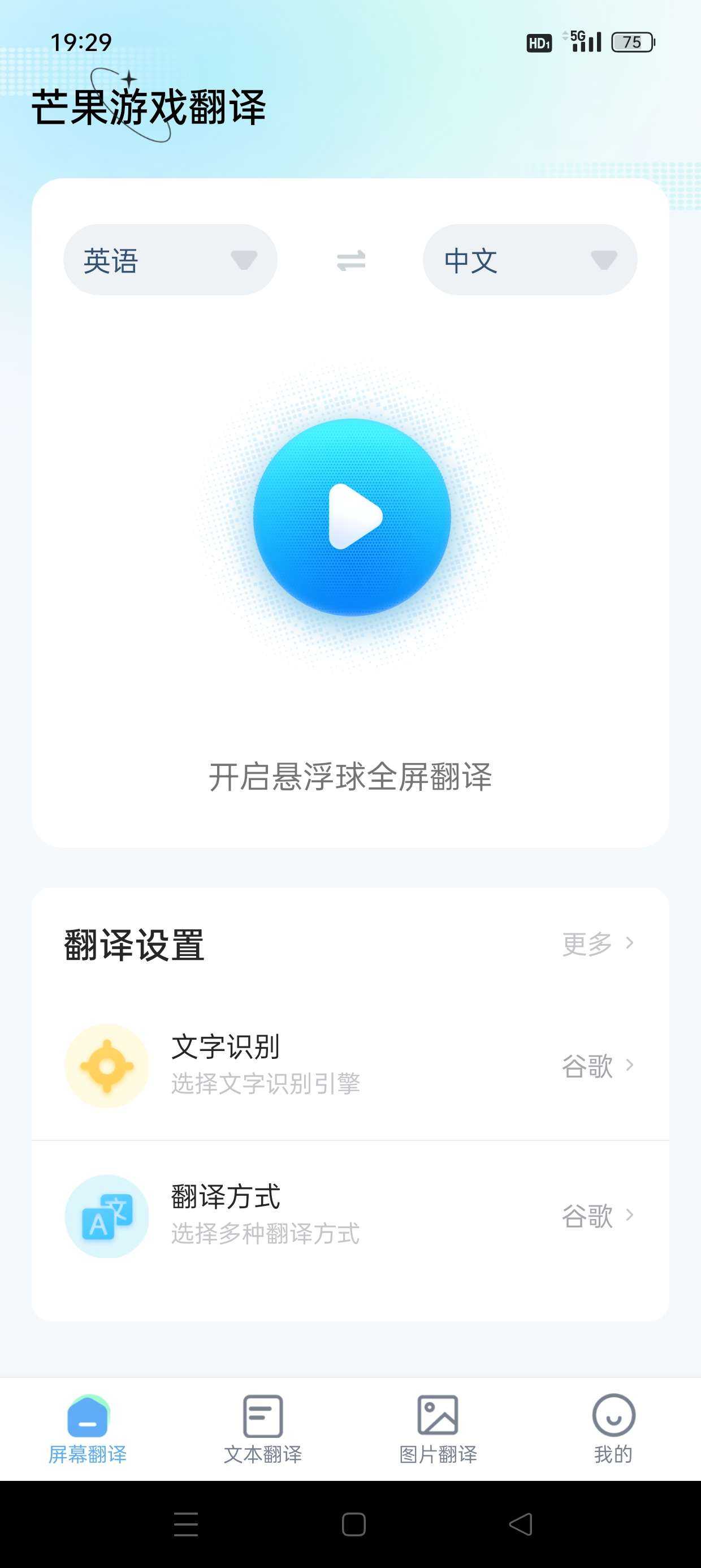Open the target language dropdown showing 中文

(530, 260)
